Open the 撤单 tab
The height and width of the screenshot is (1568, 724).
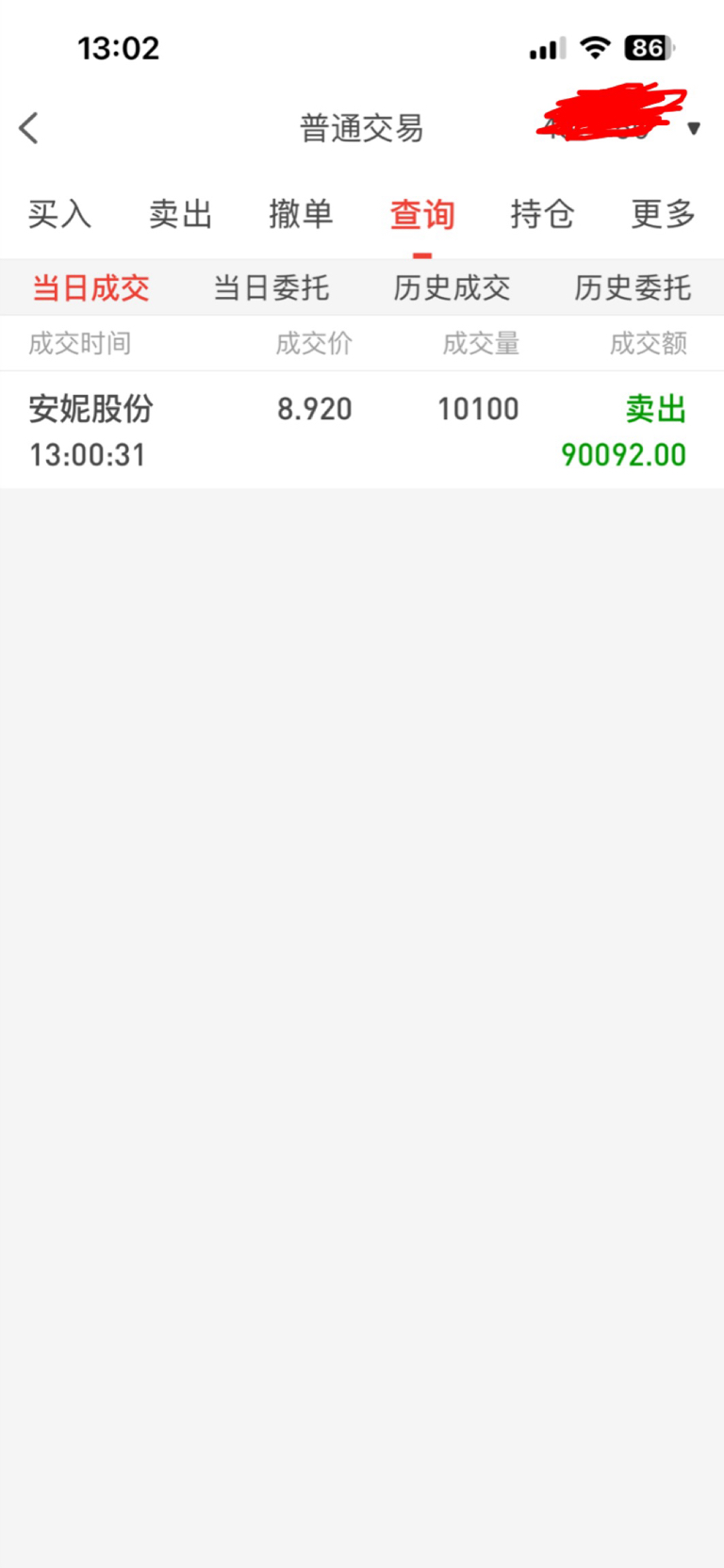[301, 215]
